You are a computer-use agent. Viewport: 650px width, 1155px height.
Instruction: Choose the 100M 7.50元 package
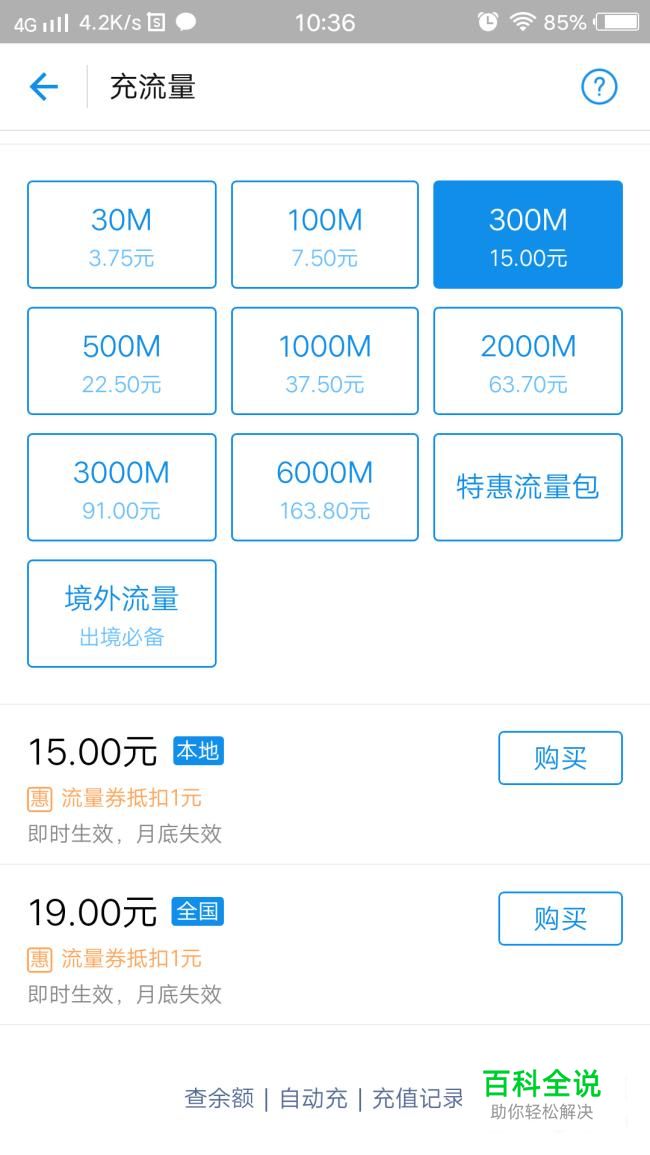[324, 235]
